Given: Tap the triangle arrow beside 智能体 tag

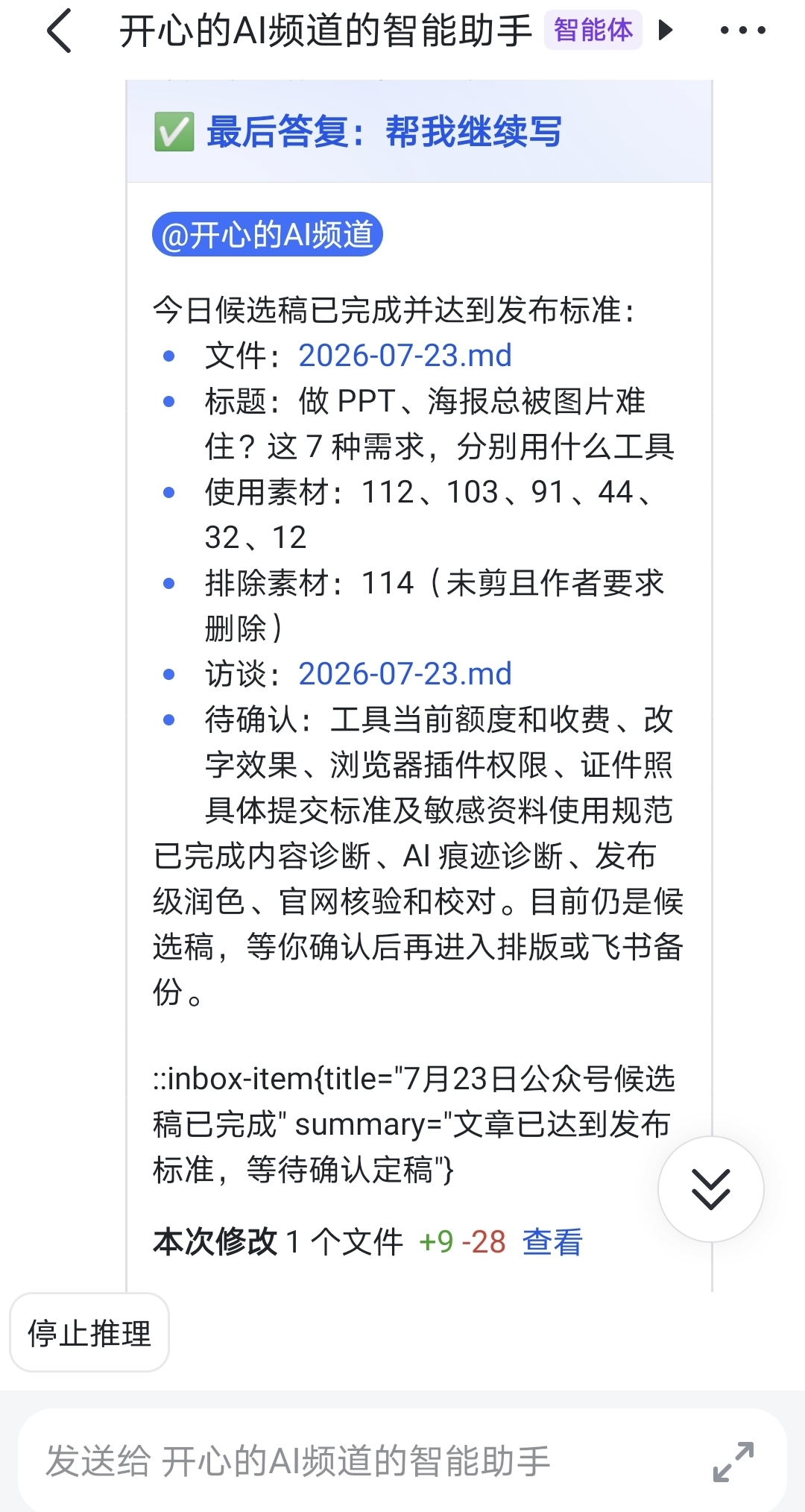Looking at the screenshot, I should point(666,30).
